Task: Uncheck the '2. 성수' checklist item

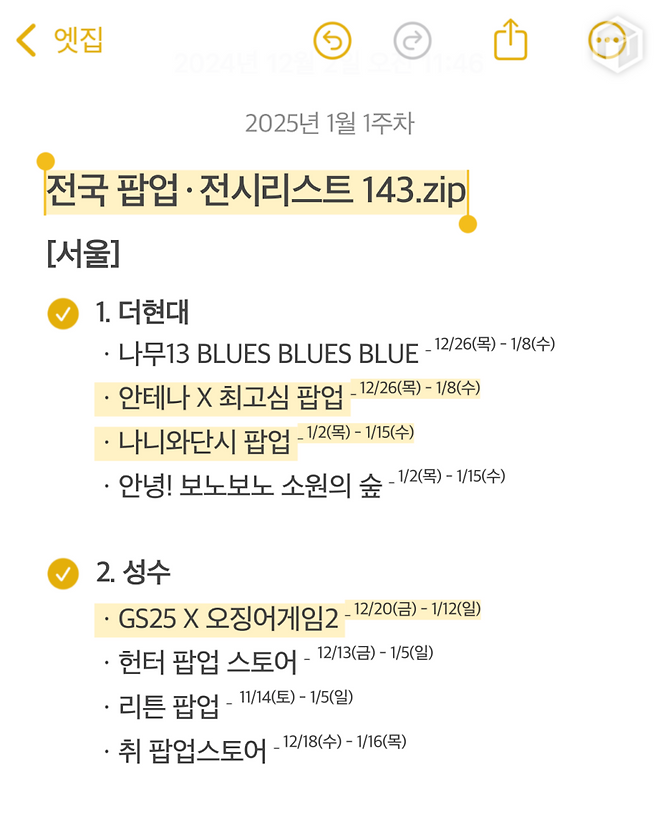Action: 63,573
